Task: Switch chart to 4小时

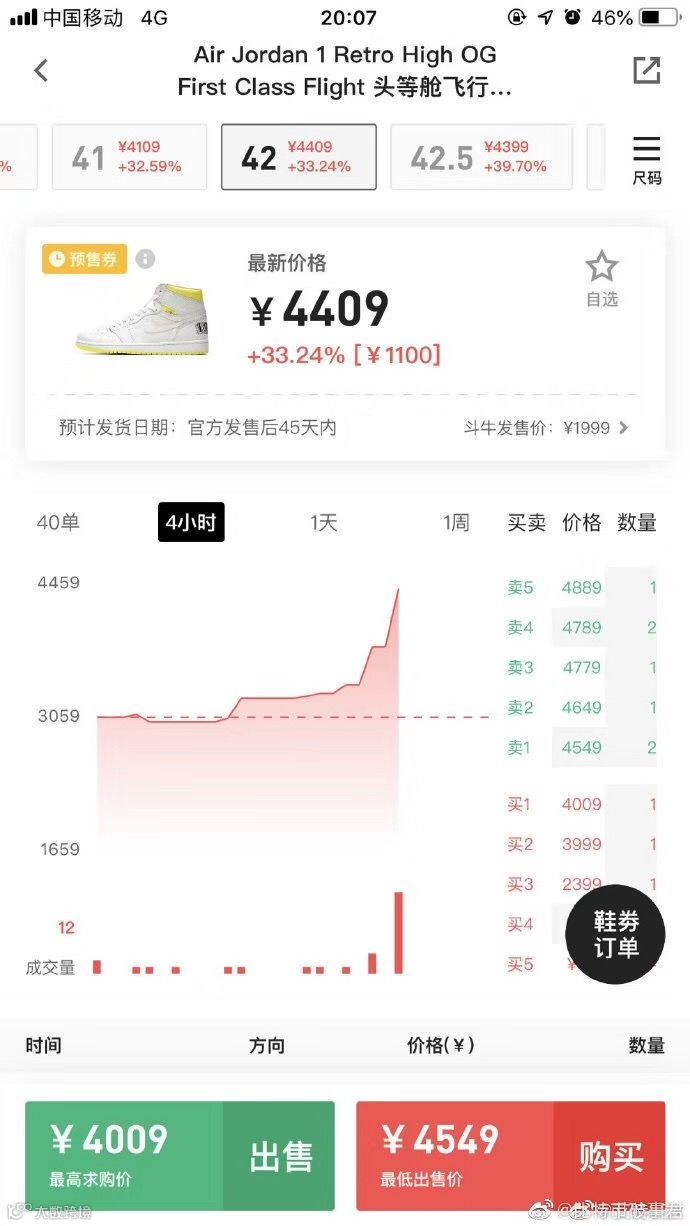Action: [191, 523]
